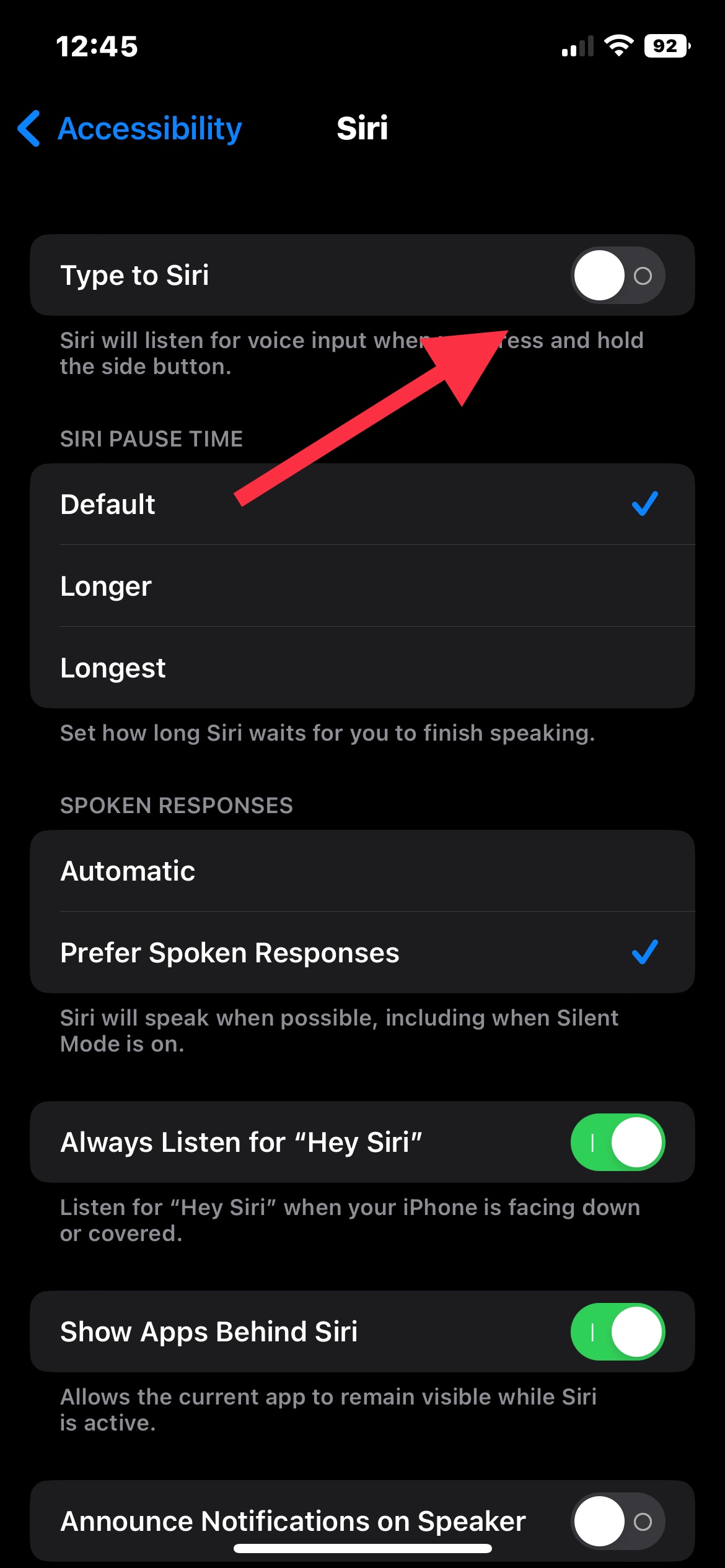Enable the Type to Siri switch
725x1568 pixels.
coord(618,276)
